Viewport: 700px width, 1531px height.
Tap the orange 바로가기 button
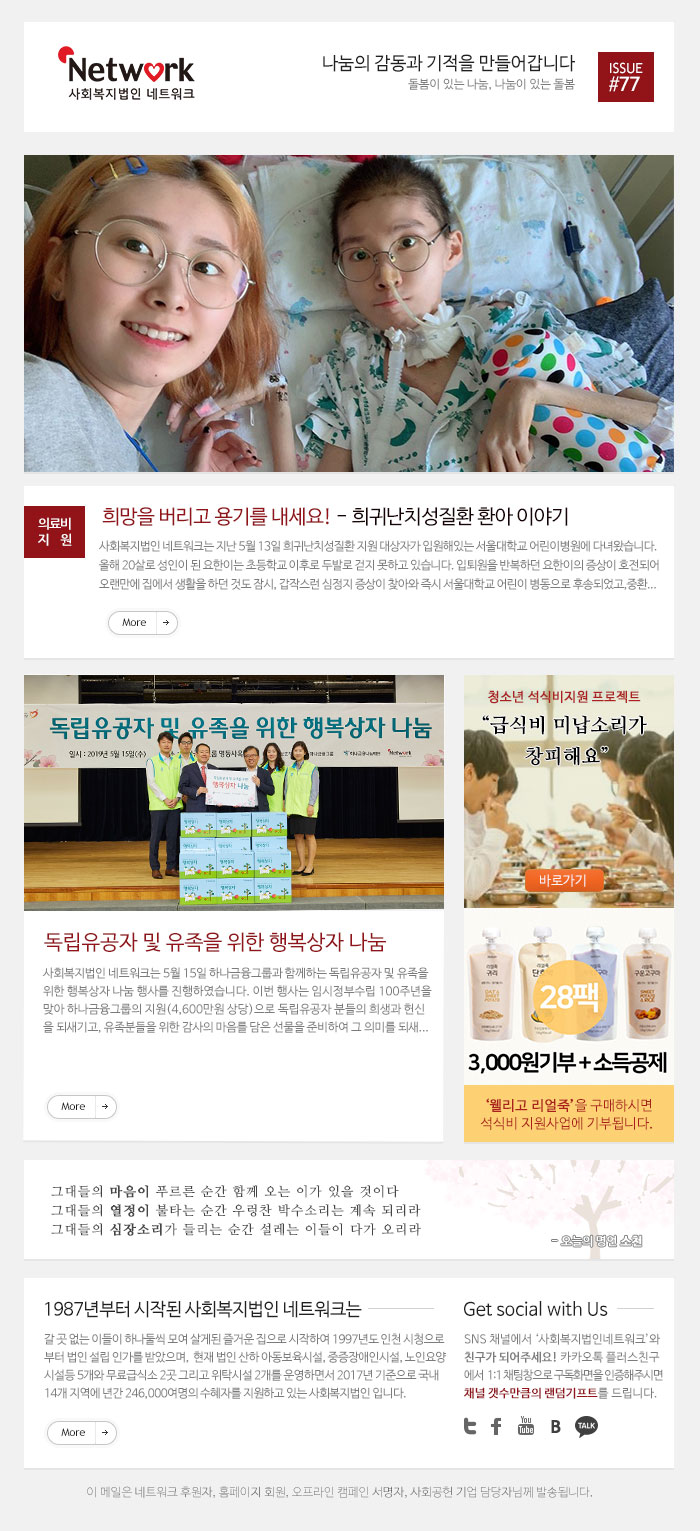click(563, 880)
